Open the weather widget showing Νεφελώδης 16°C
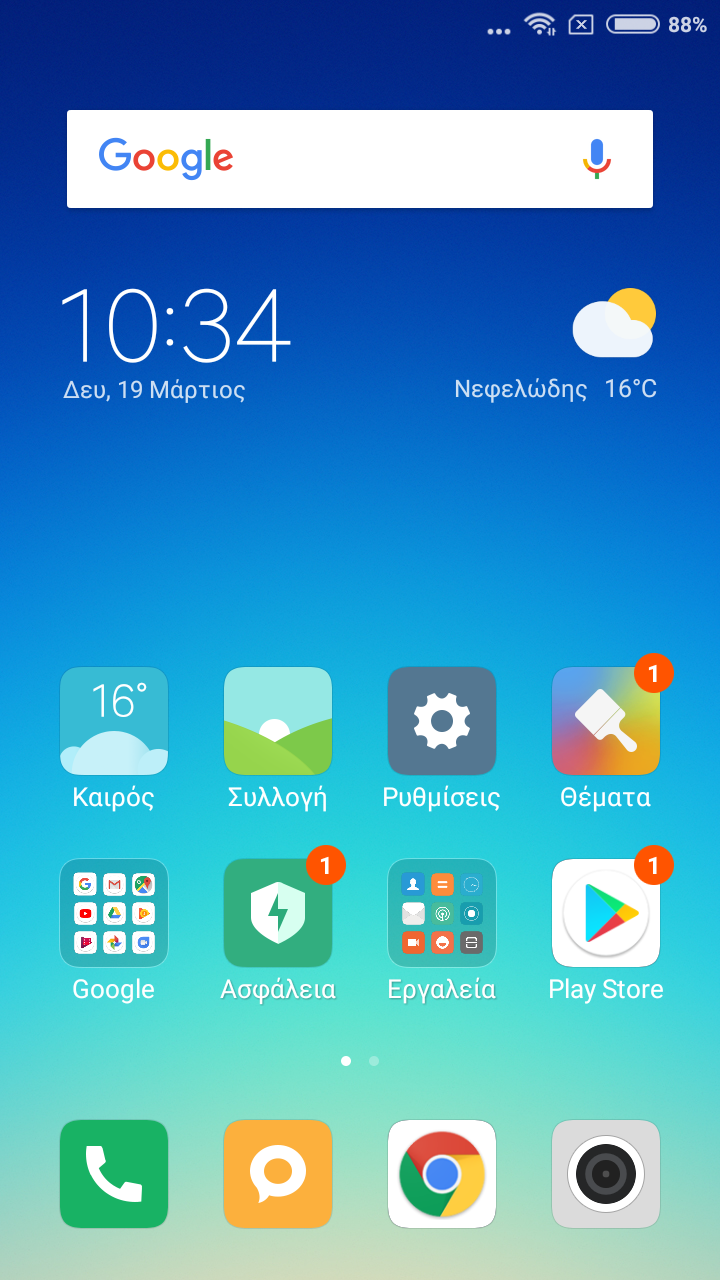 [556, 345]
